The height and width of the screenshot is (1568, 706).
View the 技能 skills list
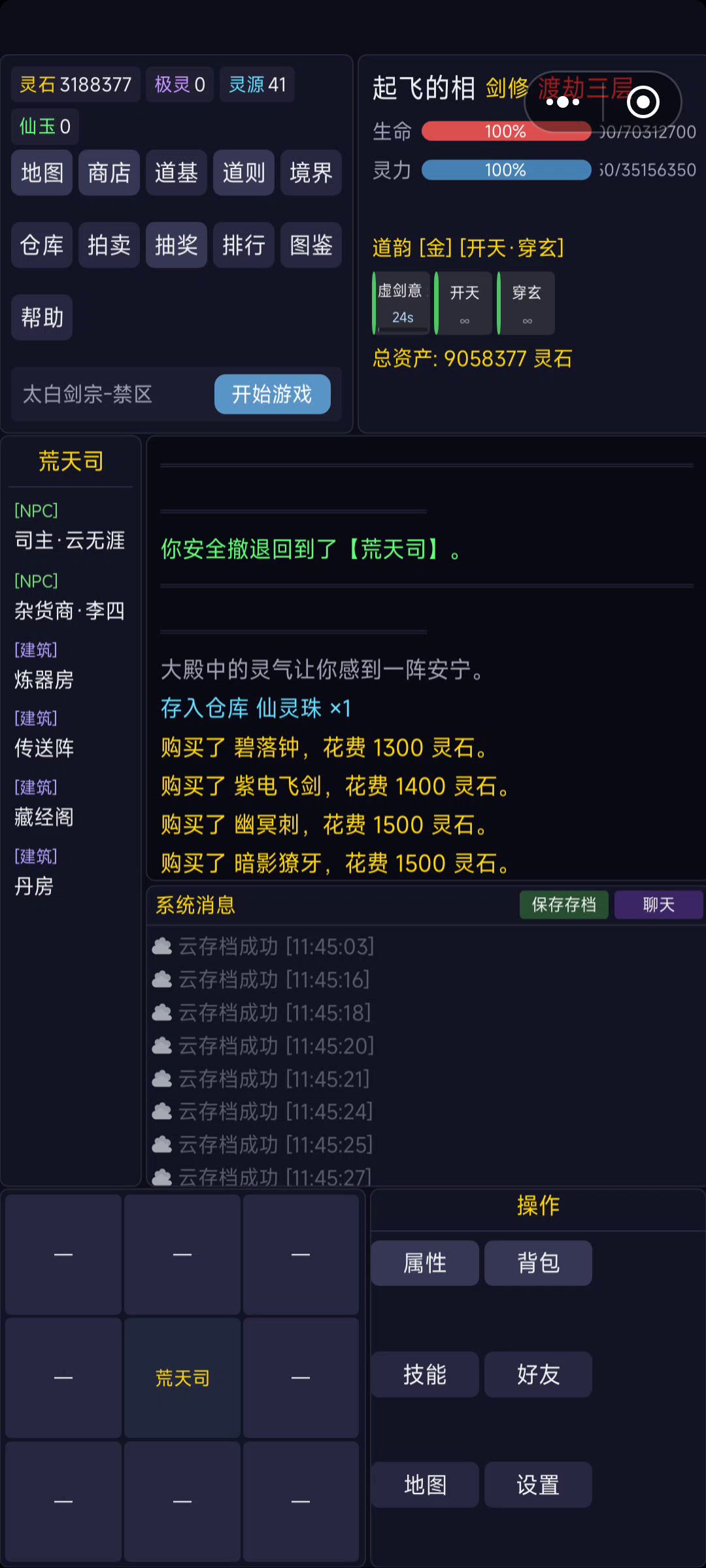425,1375
